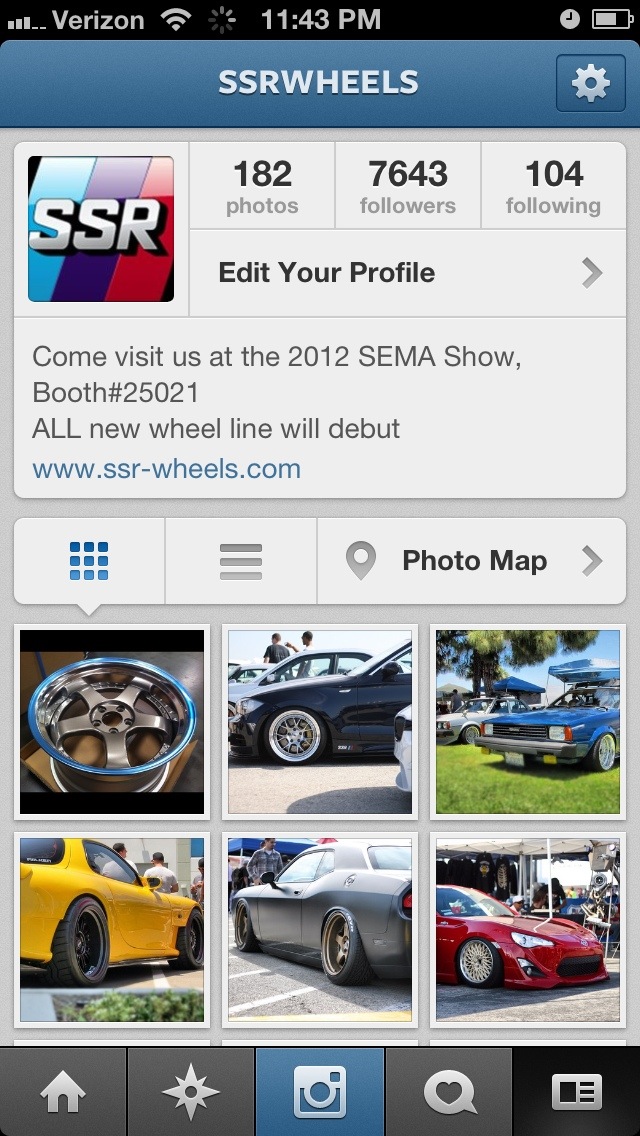
Task: Open the 7643 followers list
Action: coord(407,187)
